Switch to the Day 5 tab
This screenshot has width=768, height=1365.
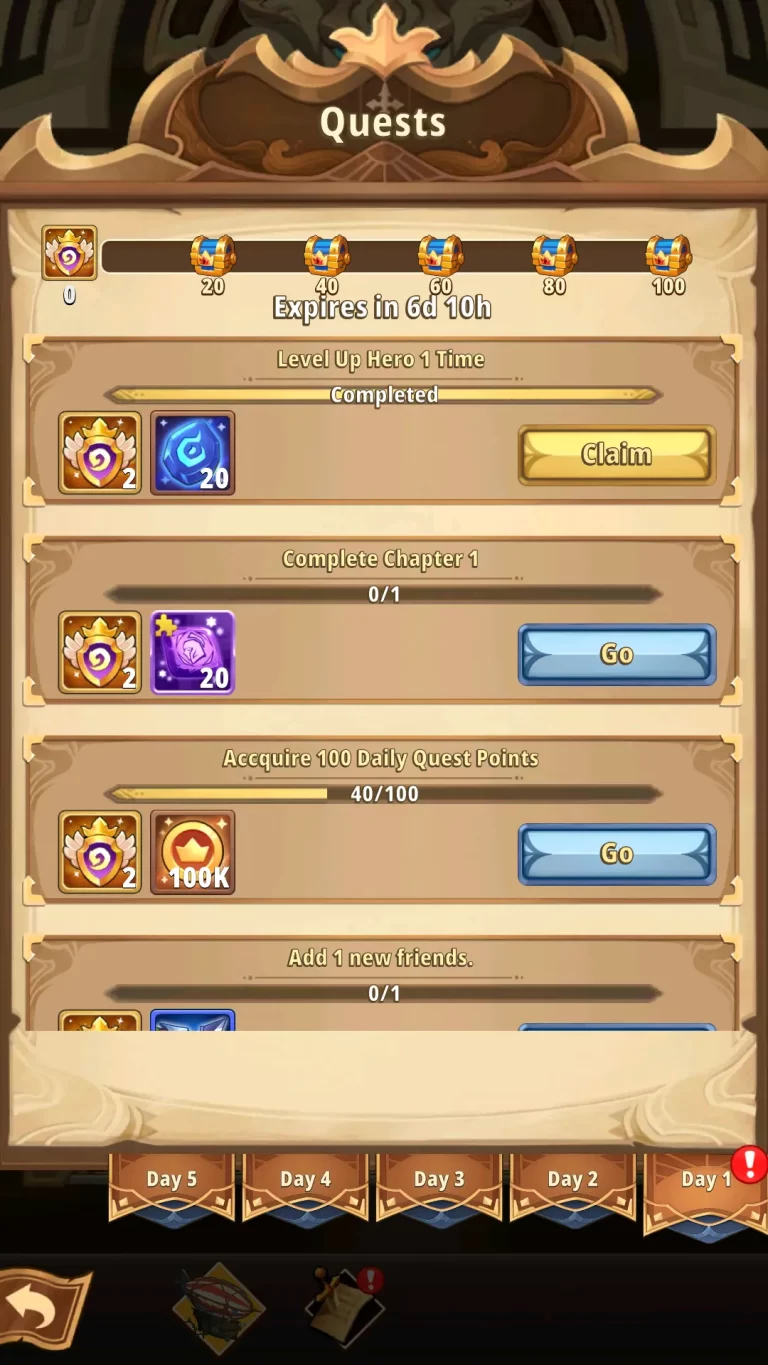(x=171, y=1180)
